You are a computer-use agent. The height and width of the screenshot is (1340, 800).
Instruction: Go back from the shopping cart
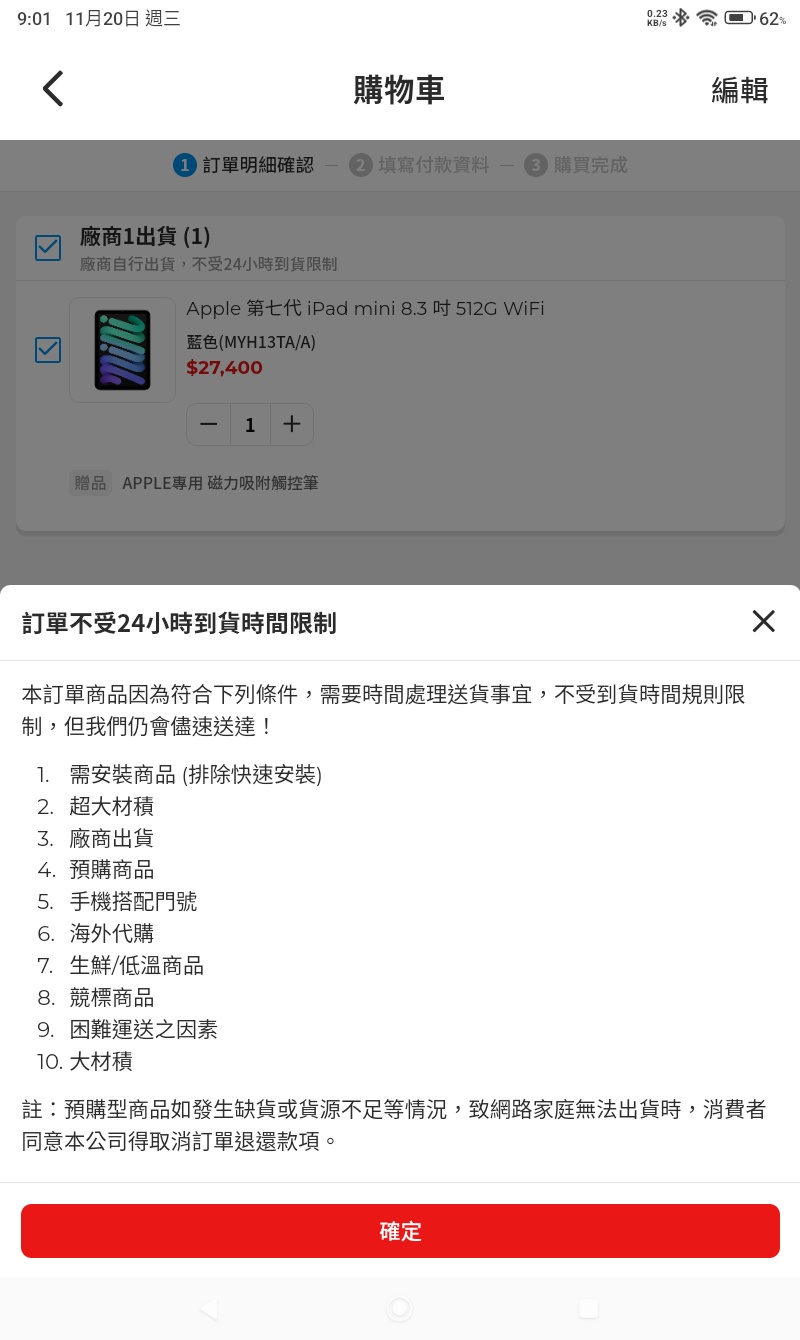coord(53,89)
